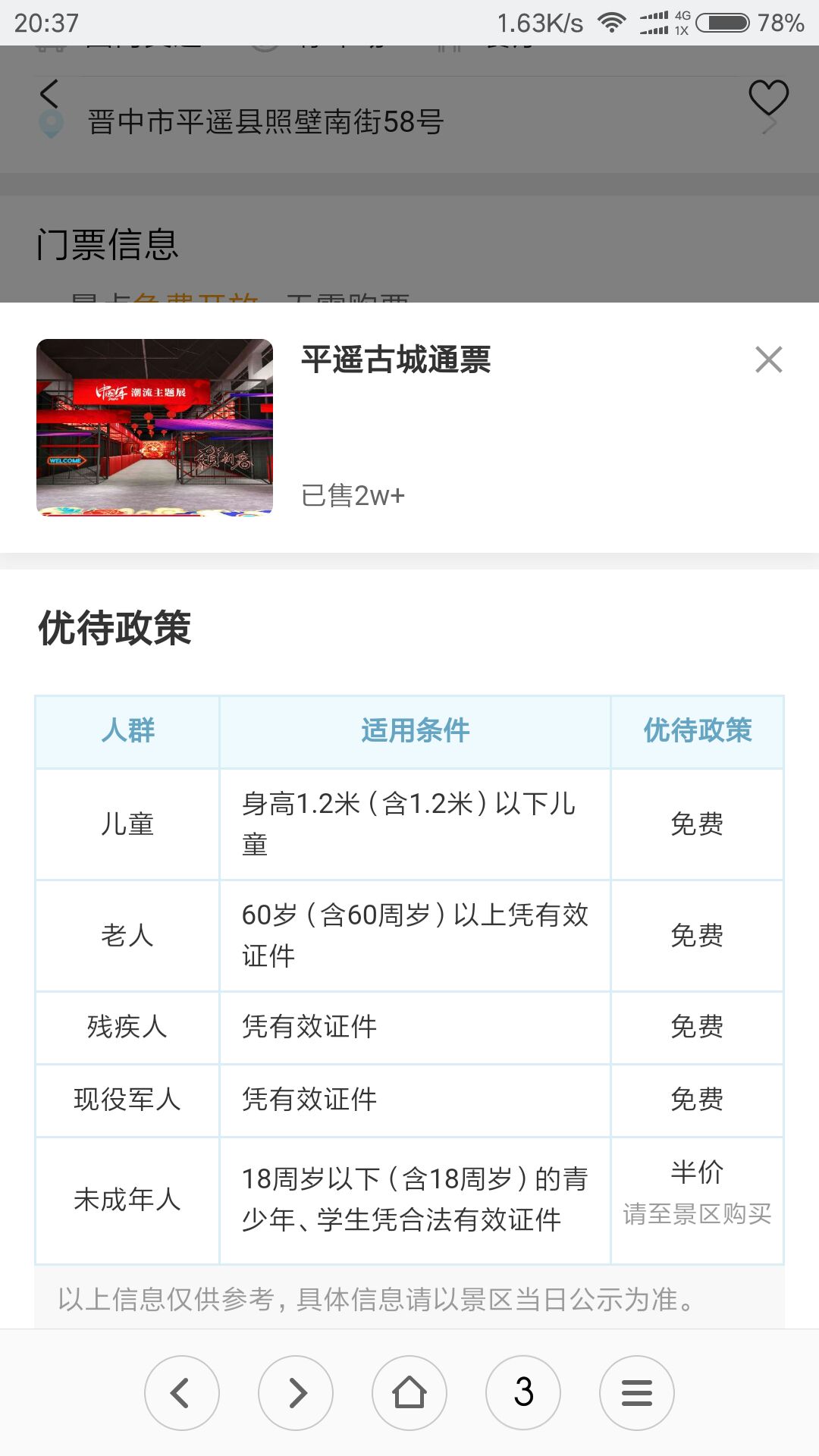Navigate back with the browser back button
The width and height of the screenshot is (819, 1456).
tap(182, 1393)
